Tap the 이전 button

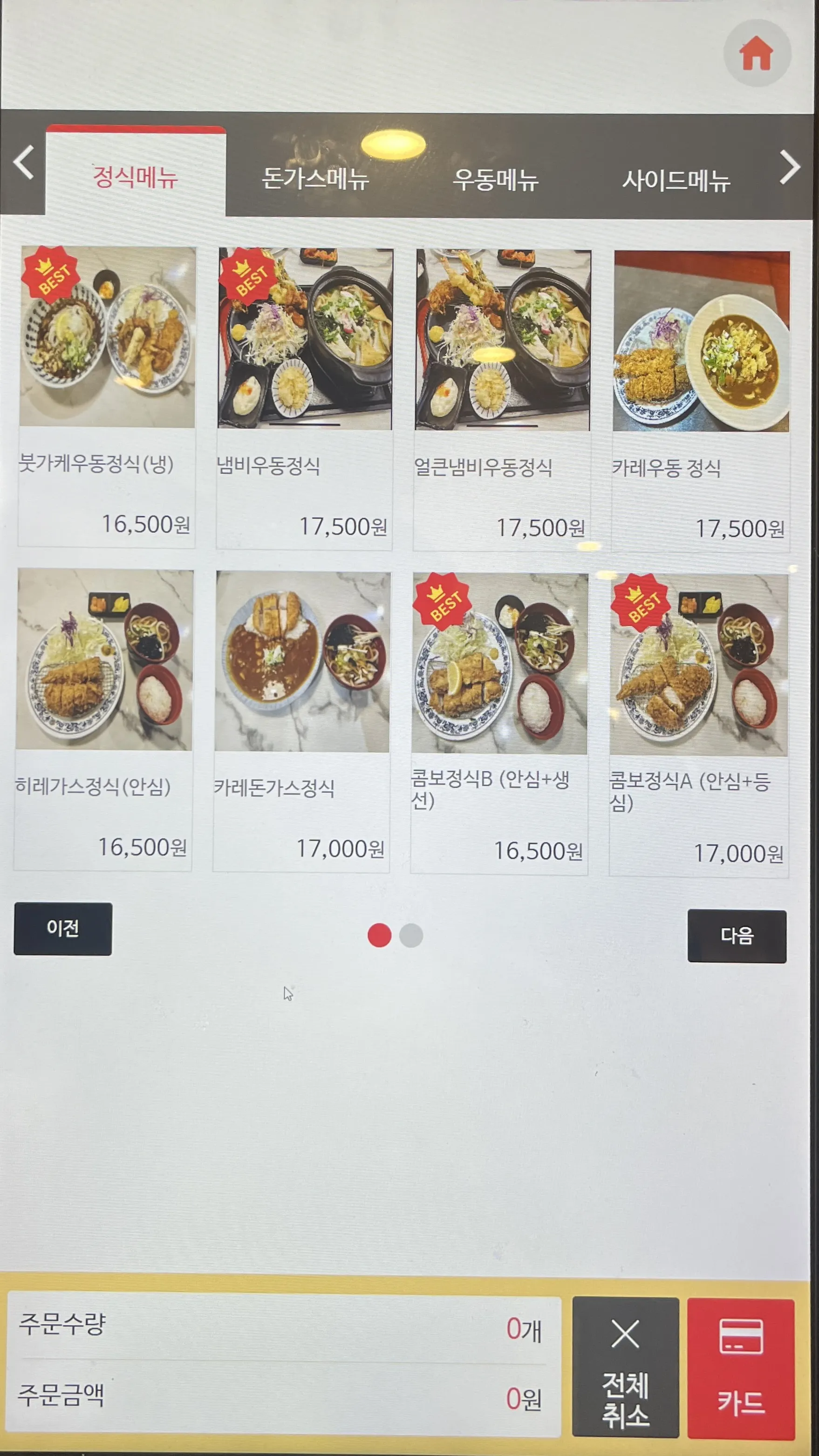tap(63, 929)
